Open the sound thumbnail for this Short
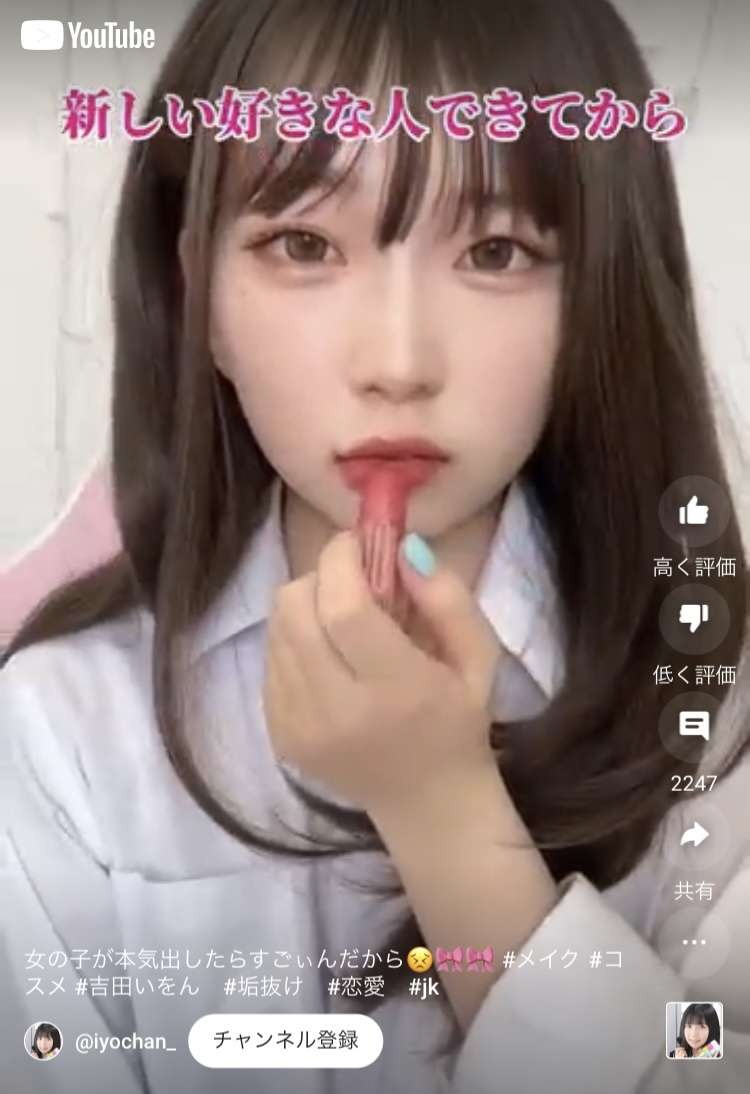The height and width of the screenshot is (1094, 750). (694, 1030)
